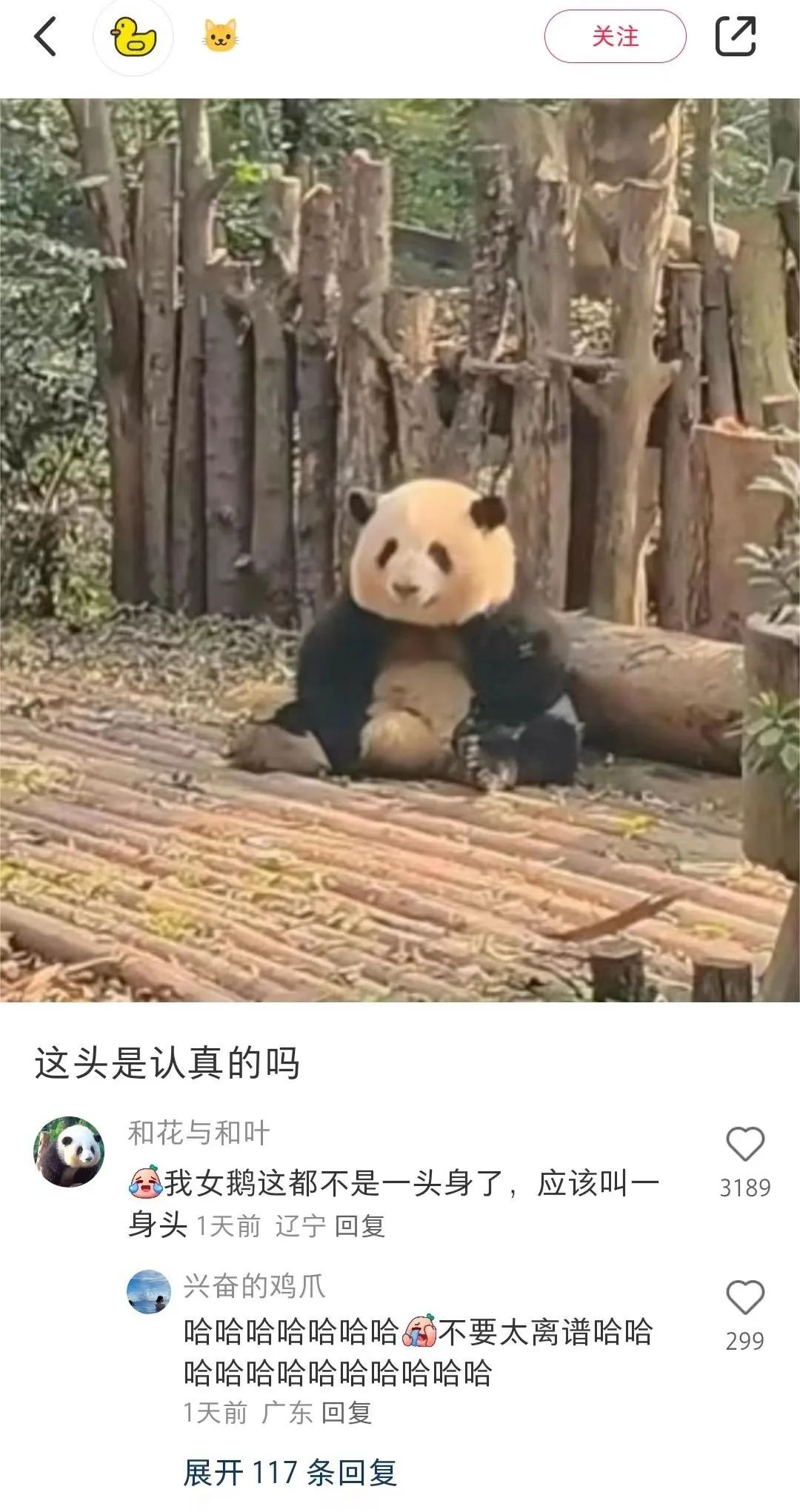Image resolution: width=800 pixels, height=1512 pixels.
Task: Like 和花与和叶's comment
Action: [744, 1145]
